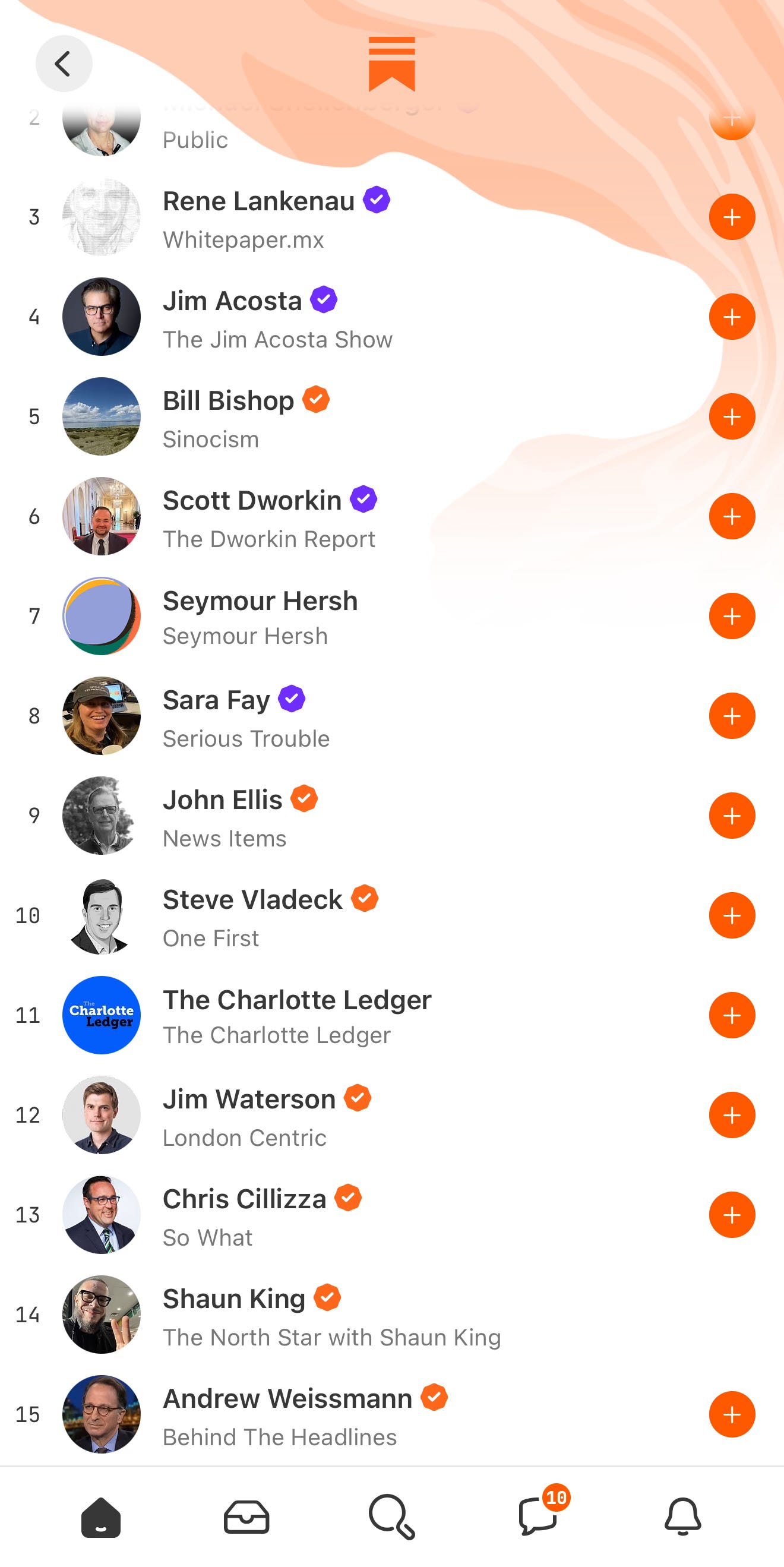This screenshot has height=1567, width=784.
Task: Tap the plus button beside Scott Dworkin
Action: pyautogui.click(x=732, y=516)
